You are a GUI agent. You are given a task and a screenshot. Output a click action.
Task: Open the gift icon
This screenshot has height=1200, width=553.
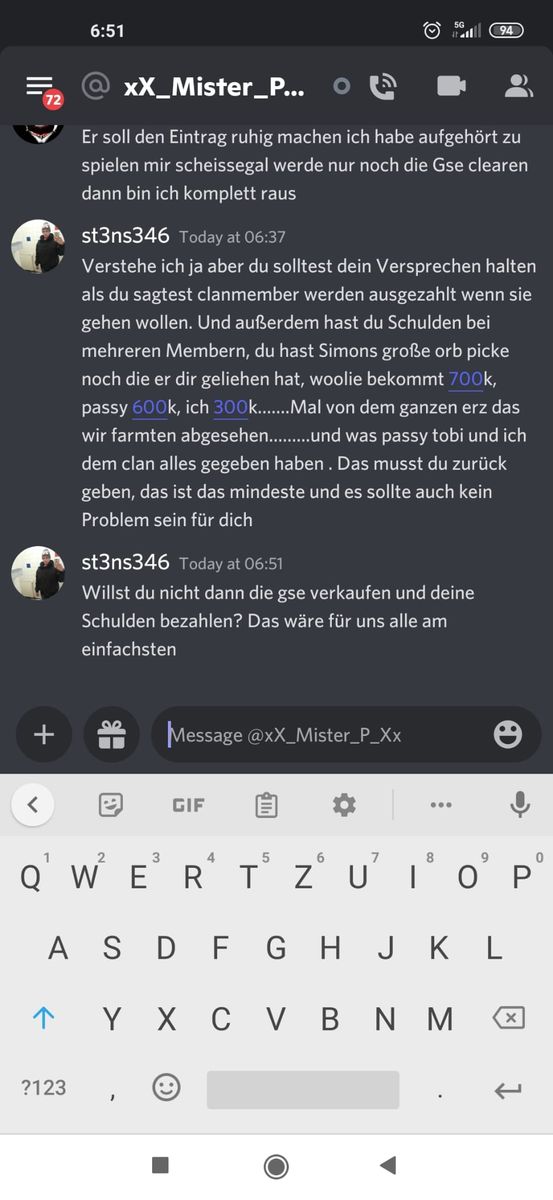pyautogui.click(x=111, y=735)
